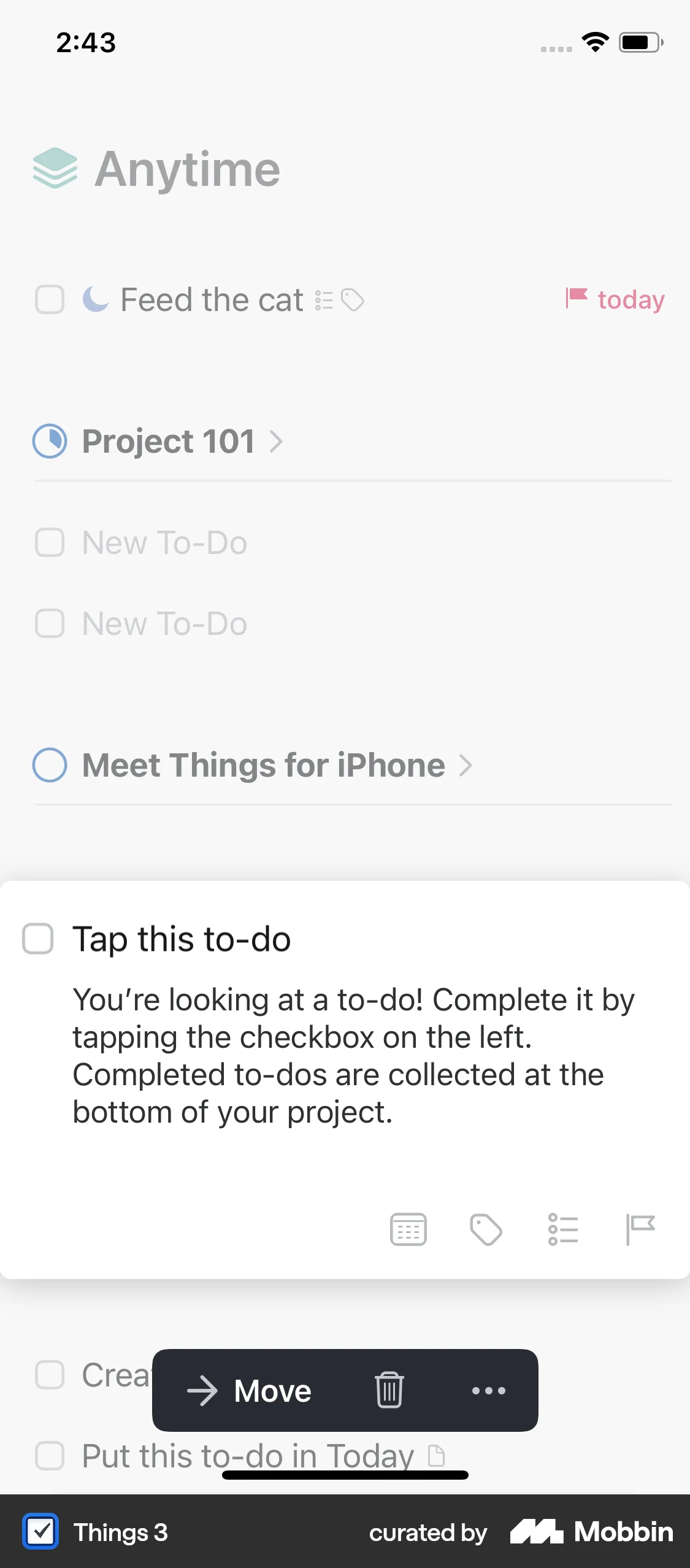Delete the to-do using the trash icon
The width and height of the screenshot is (690, 1568).
[388, 1391]
